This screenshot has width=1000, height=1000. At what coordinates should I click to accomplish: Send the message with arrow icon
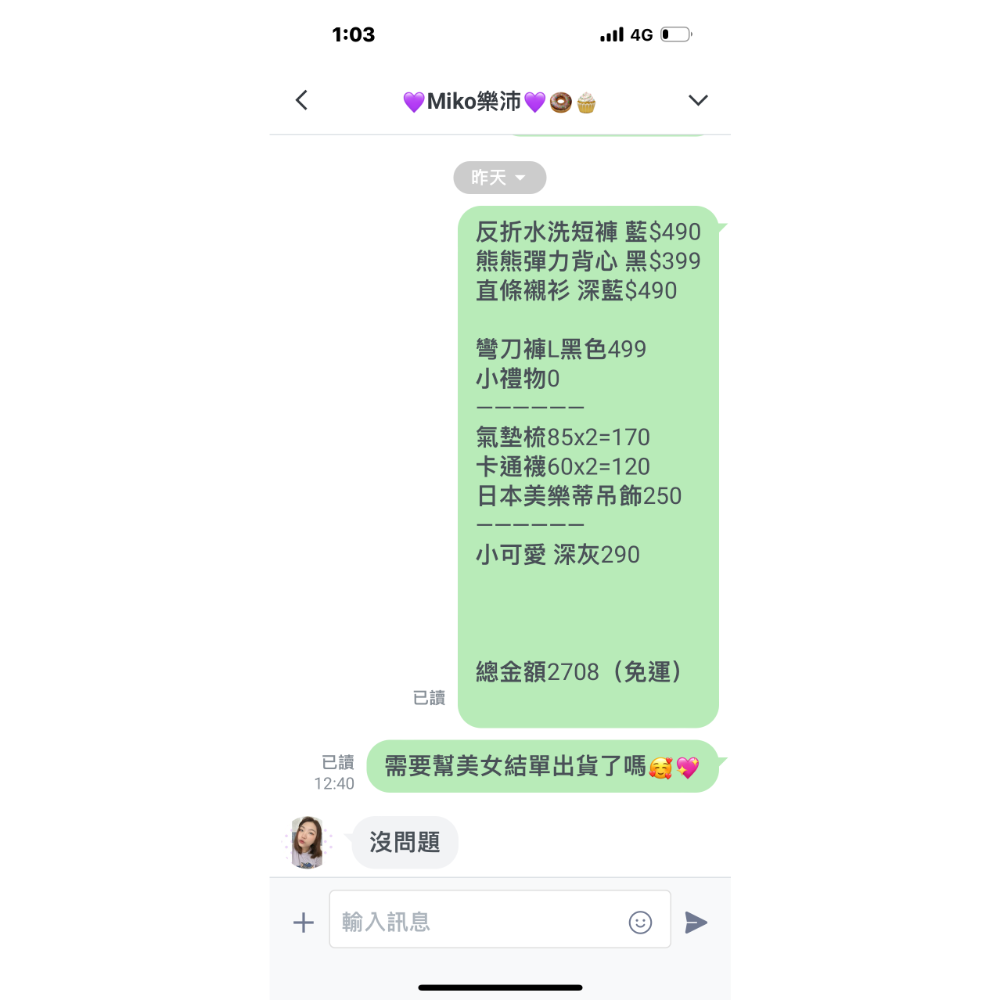[696, 922]
